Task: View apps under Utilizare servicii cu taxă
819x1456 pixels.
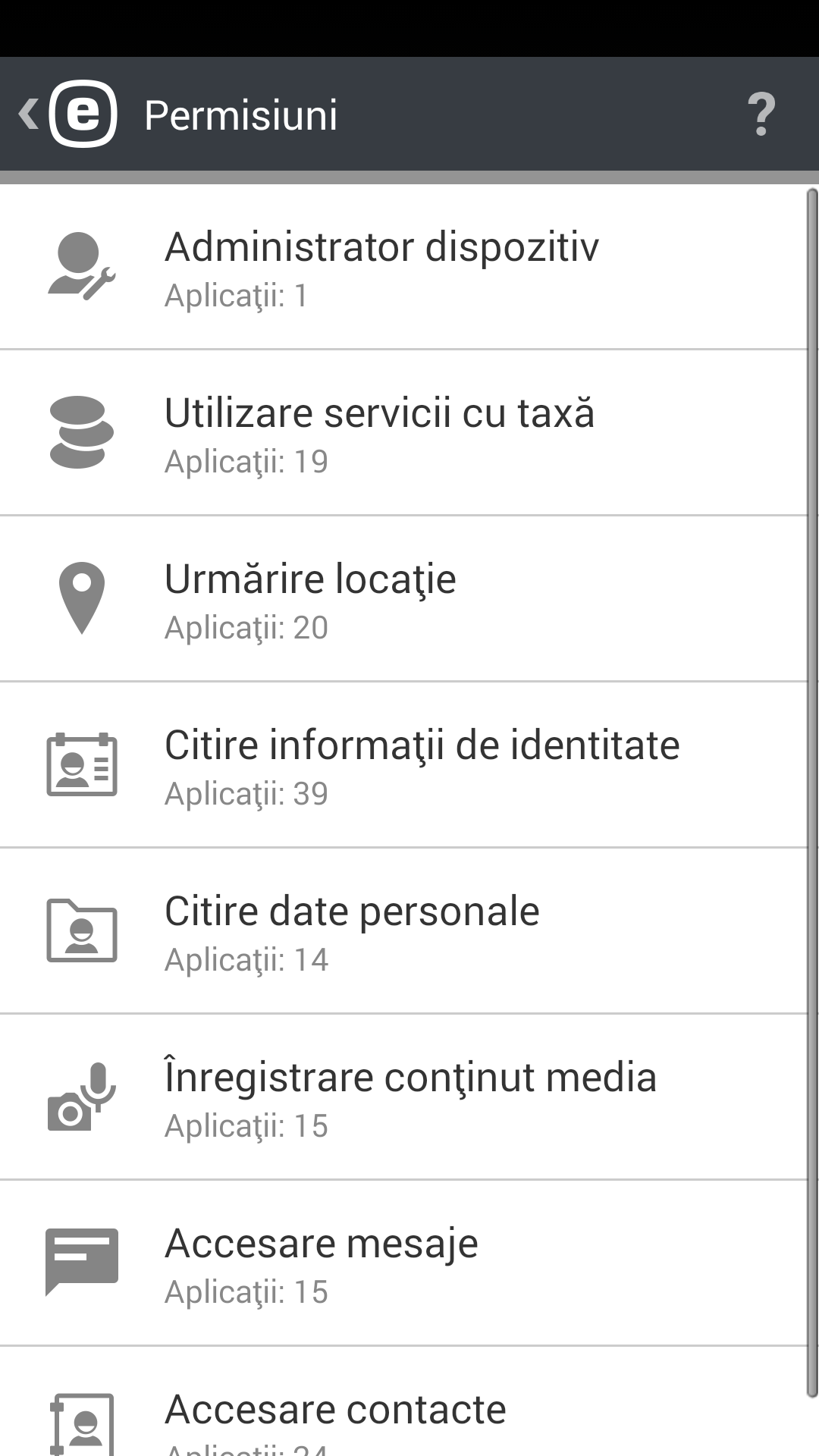Action: click(x=409, y=431)
